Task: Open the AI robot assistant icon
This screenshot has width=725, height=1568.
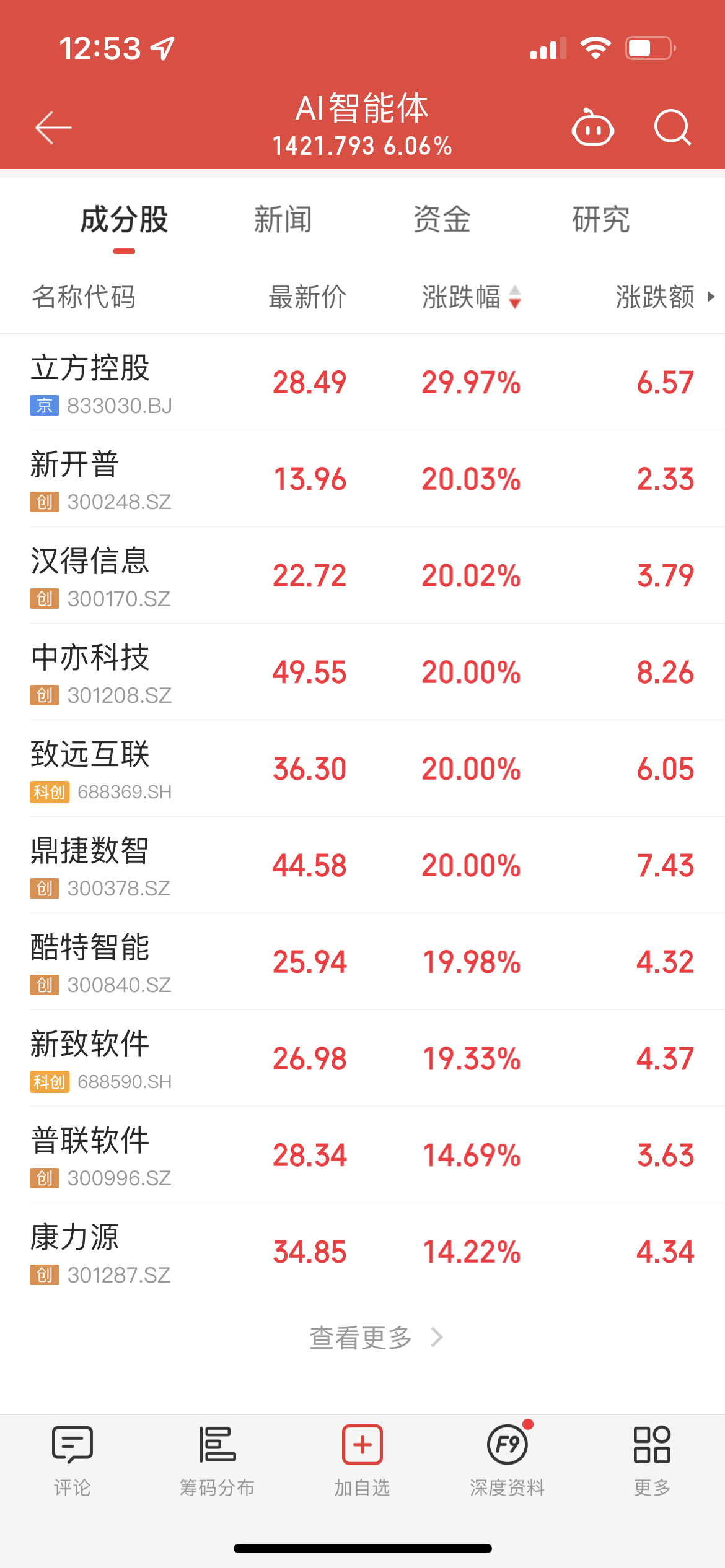Action: pos(593,128)
